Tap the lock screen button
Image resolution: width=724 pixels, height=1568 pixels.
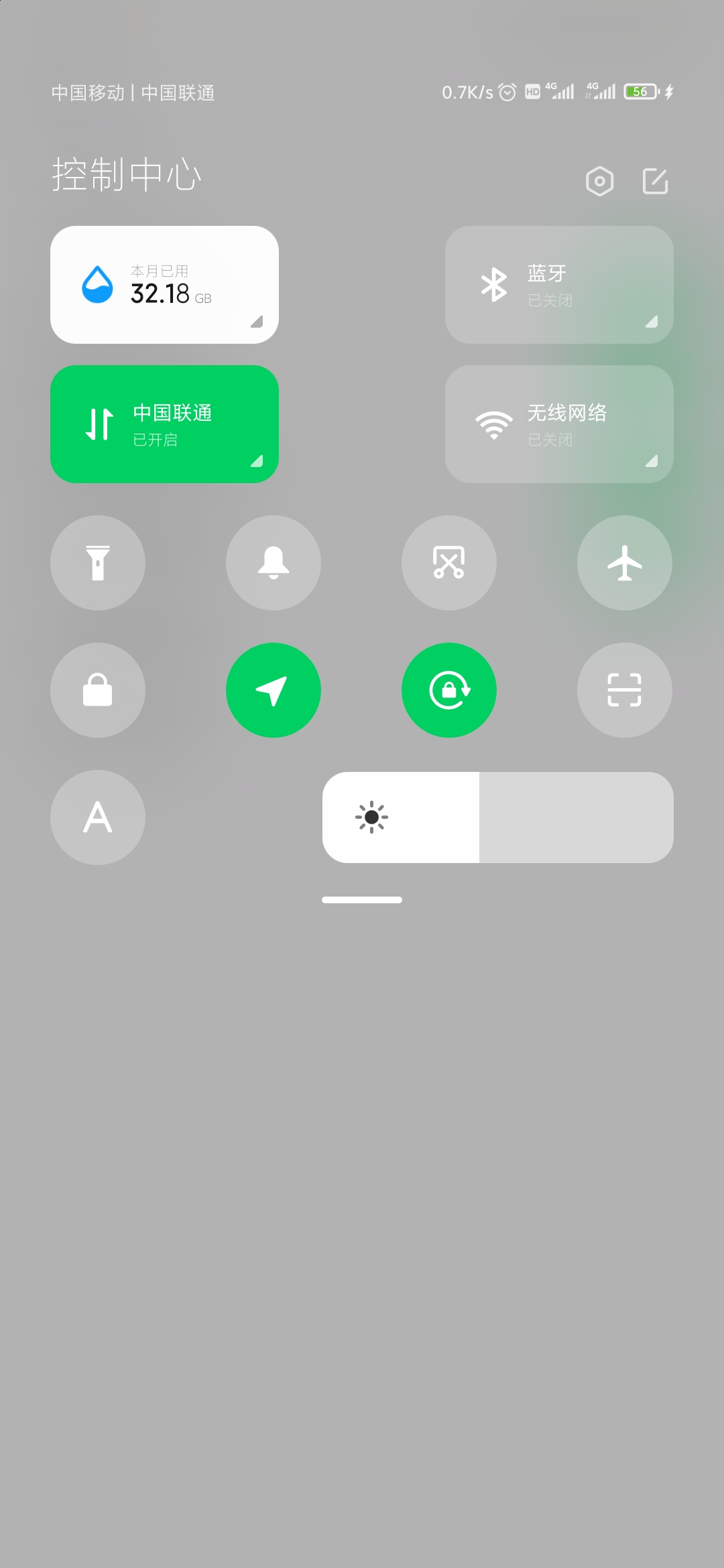(98, 690)
